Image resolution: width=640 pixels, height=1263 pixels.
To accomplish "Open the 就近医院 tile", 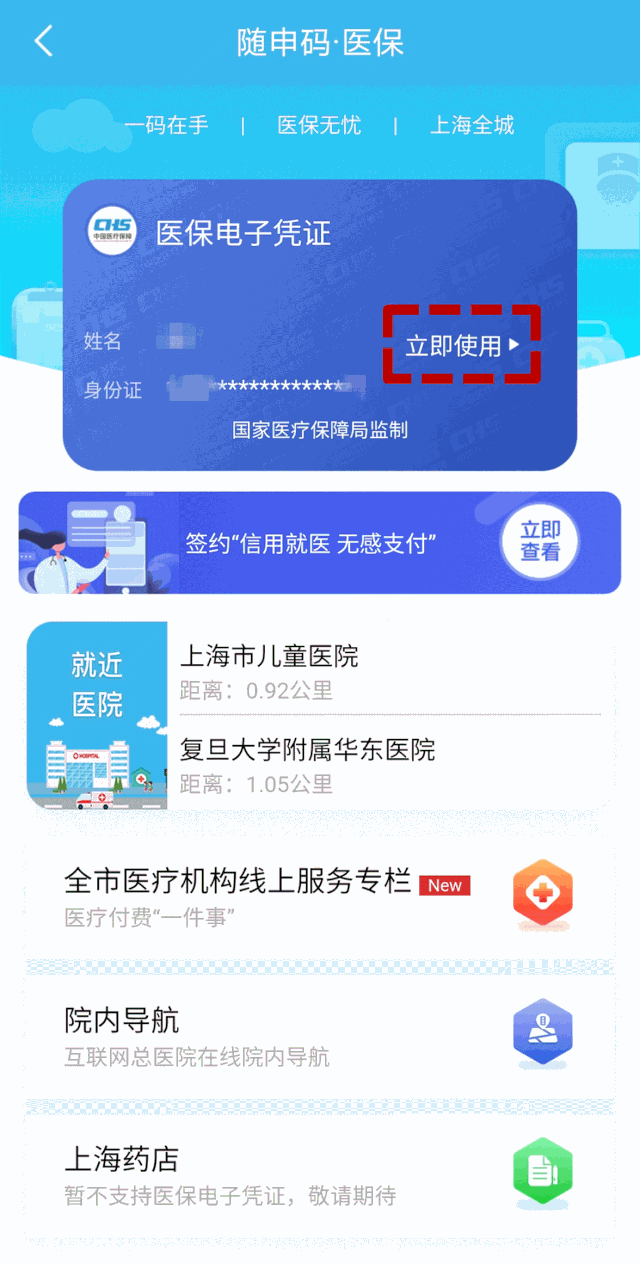I will click(97, 714).
